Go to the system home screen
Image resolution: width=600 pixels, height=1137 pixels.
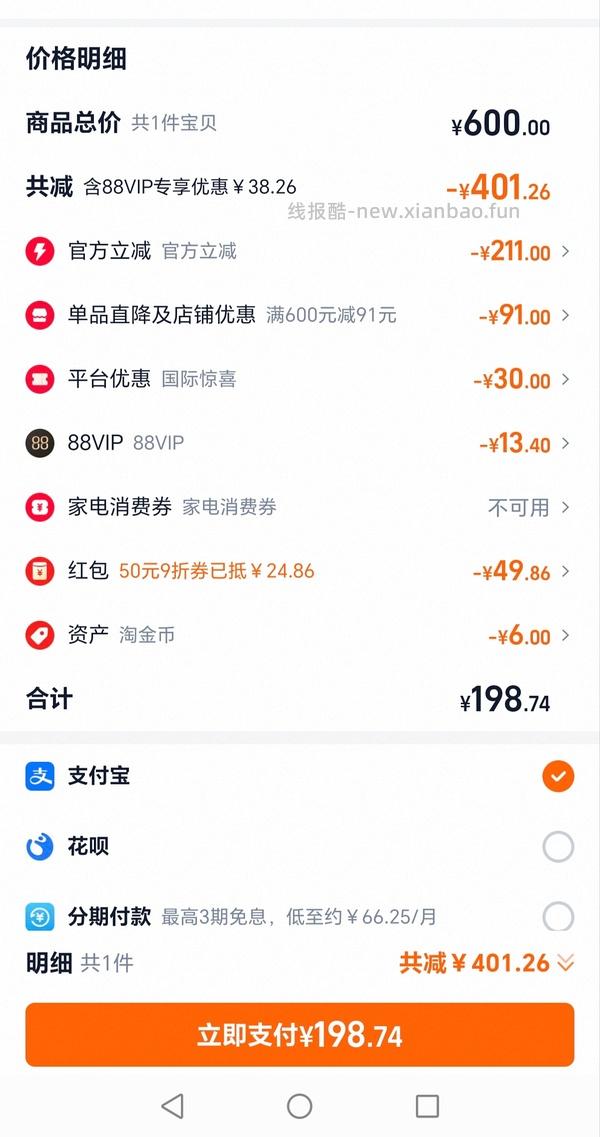click(x=300, y=1105)
